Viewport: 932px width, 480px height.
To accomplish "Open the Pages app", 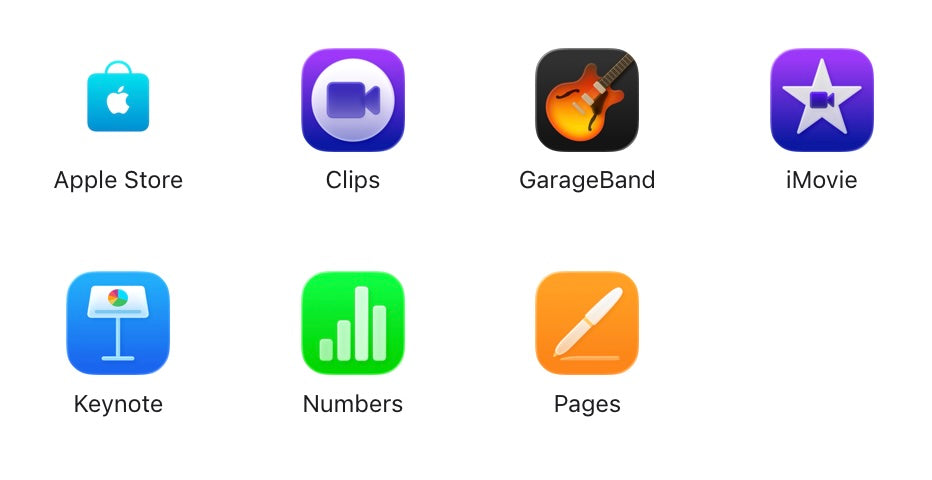I will click(x=587, y=323).
